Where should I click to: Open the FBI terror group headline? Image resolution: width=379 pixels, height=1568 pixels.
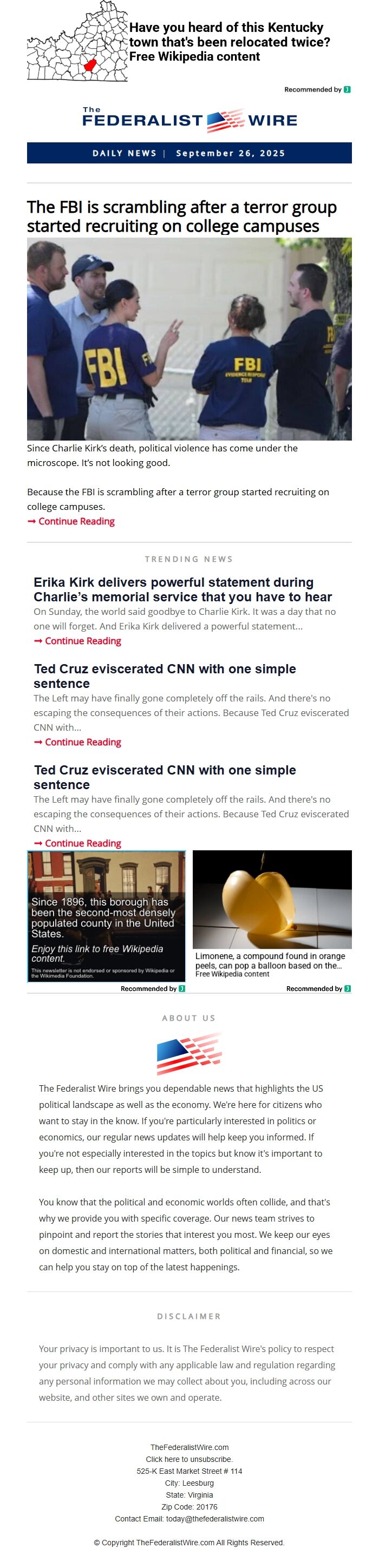(x=181, y=216)
